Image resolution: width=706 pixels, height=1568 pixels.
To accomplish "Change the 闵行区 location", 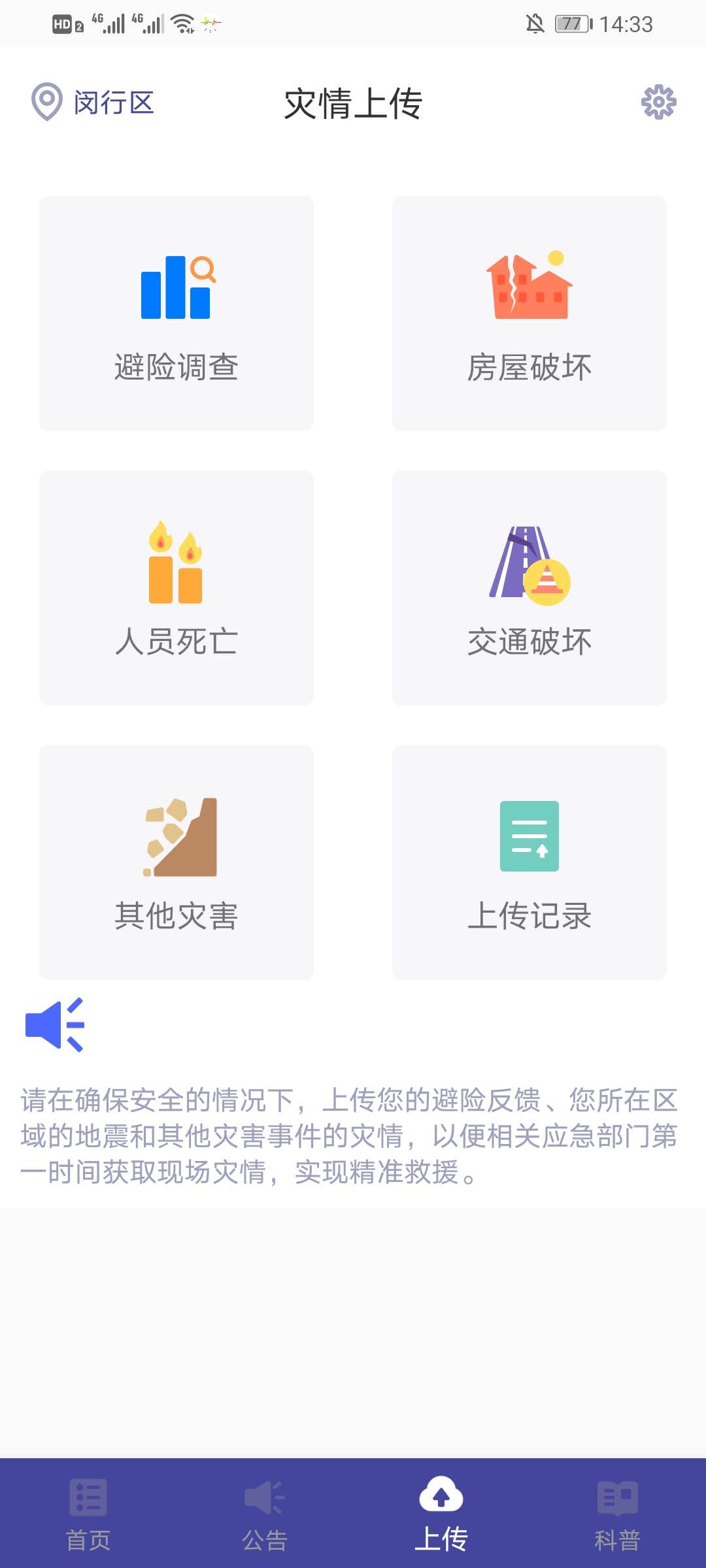I will [93, 103].
